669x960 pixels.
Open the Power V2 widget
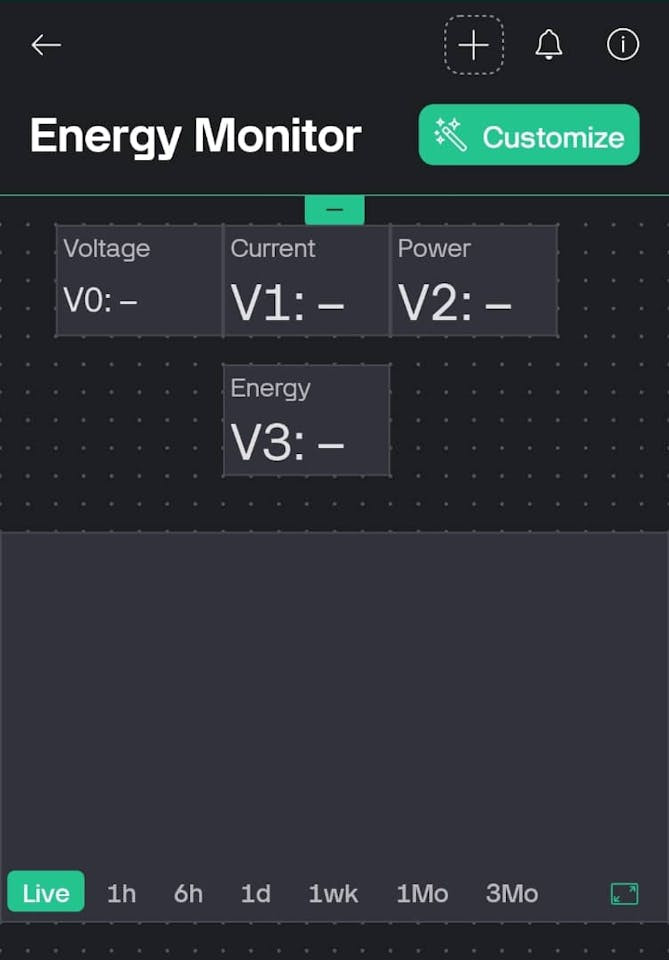[473, 280]
